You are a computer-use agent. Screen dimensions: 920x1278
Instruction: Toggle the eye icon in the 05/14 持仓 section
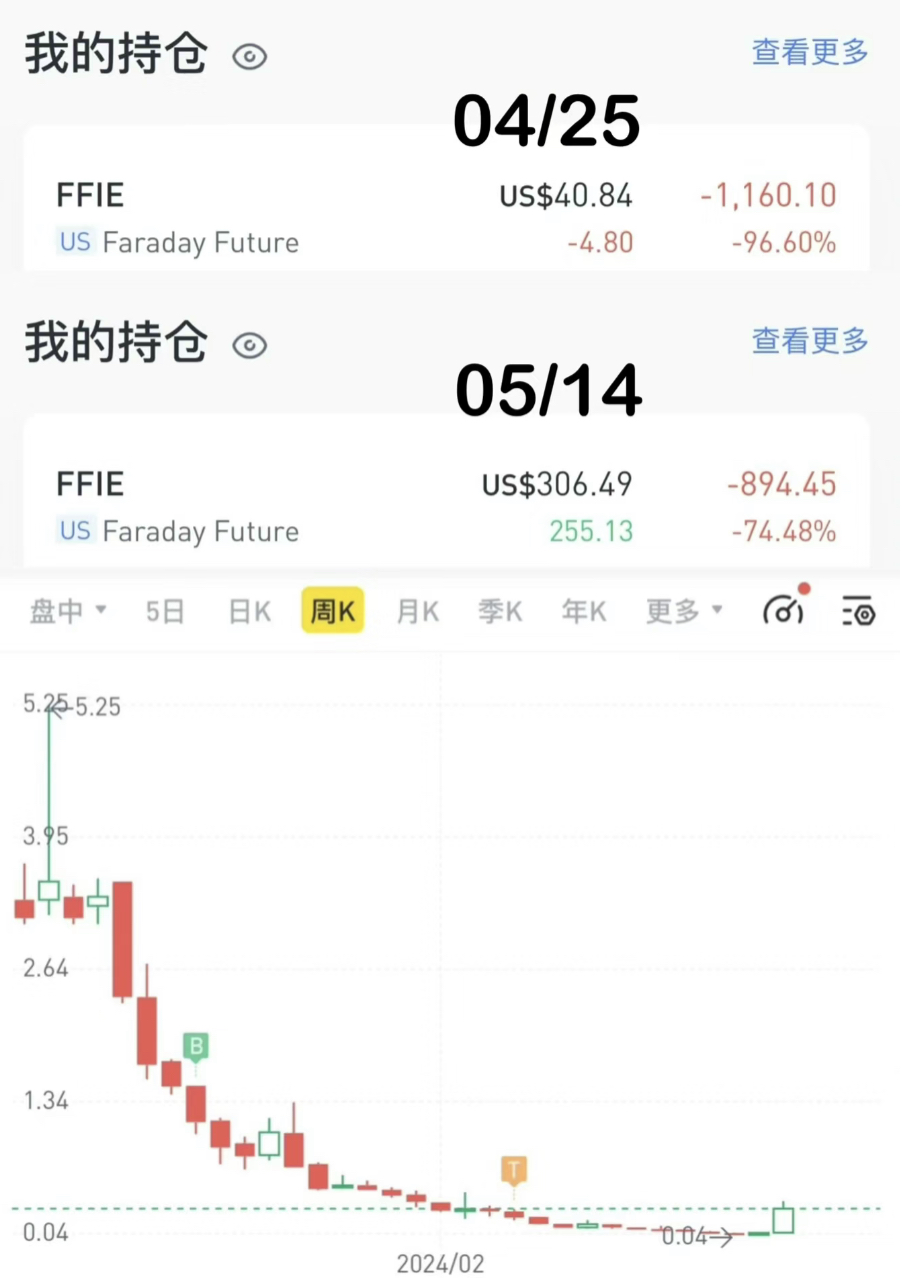tap(249, 345)
